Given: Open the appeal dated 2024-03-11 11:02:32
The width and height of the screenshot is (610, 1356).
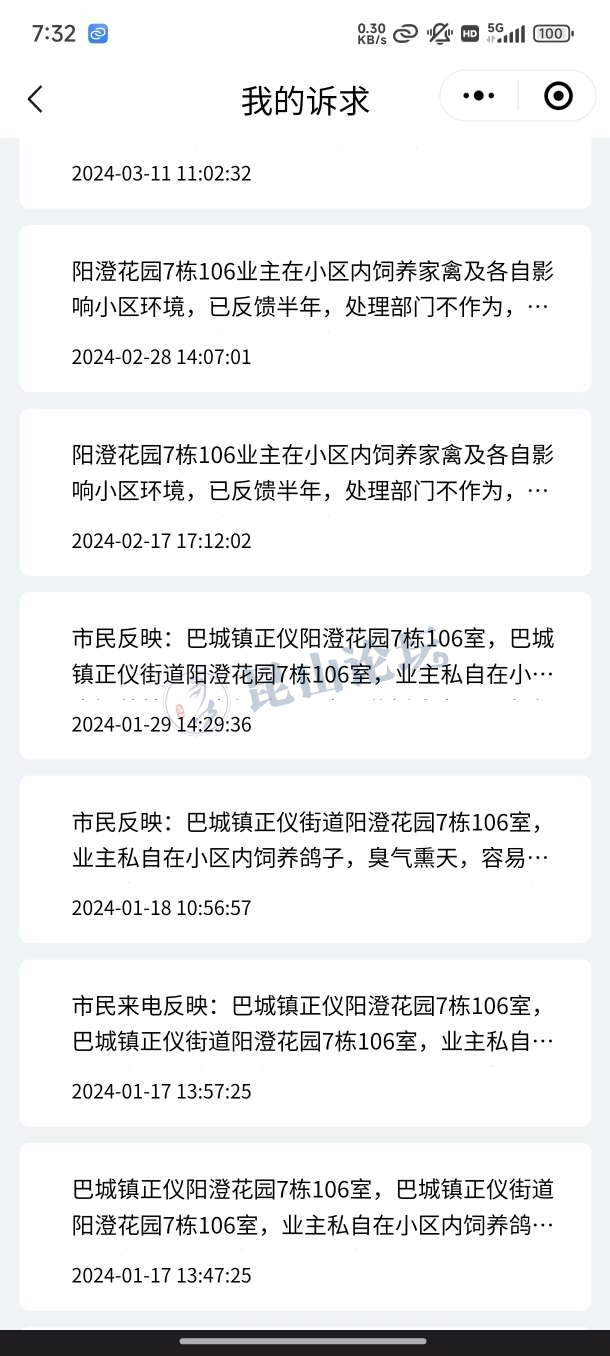Looking at the screenshot, I should 305,174.
